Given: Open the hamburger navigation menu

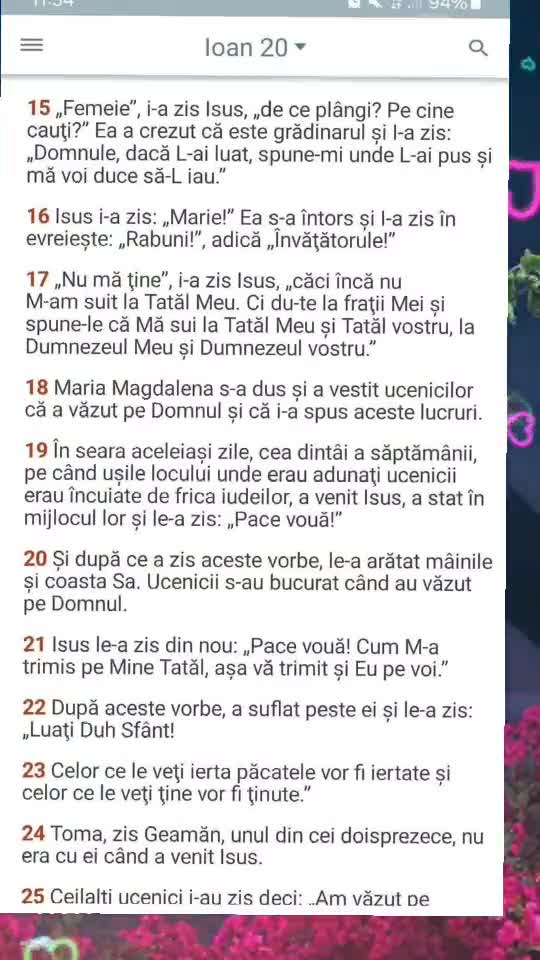Looking at the screenshot, I should 32,46.
